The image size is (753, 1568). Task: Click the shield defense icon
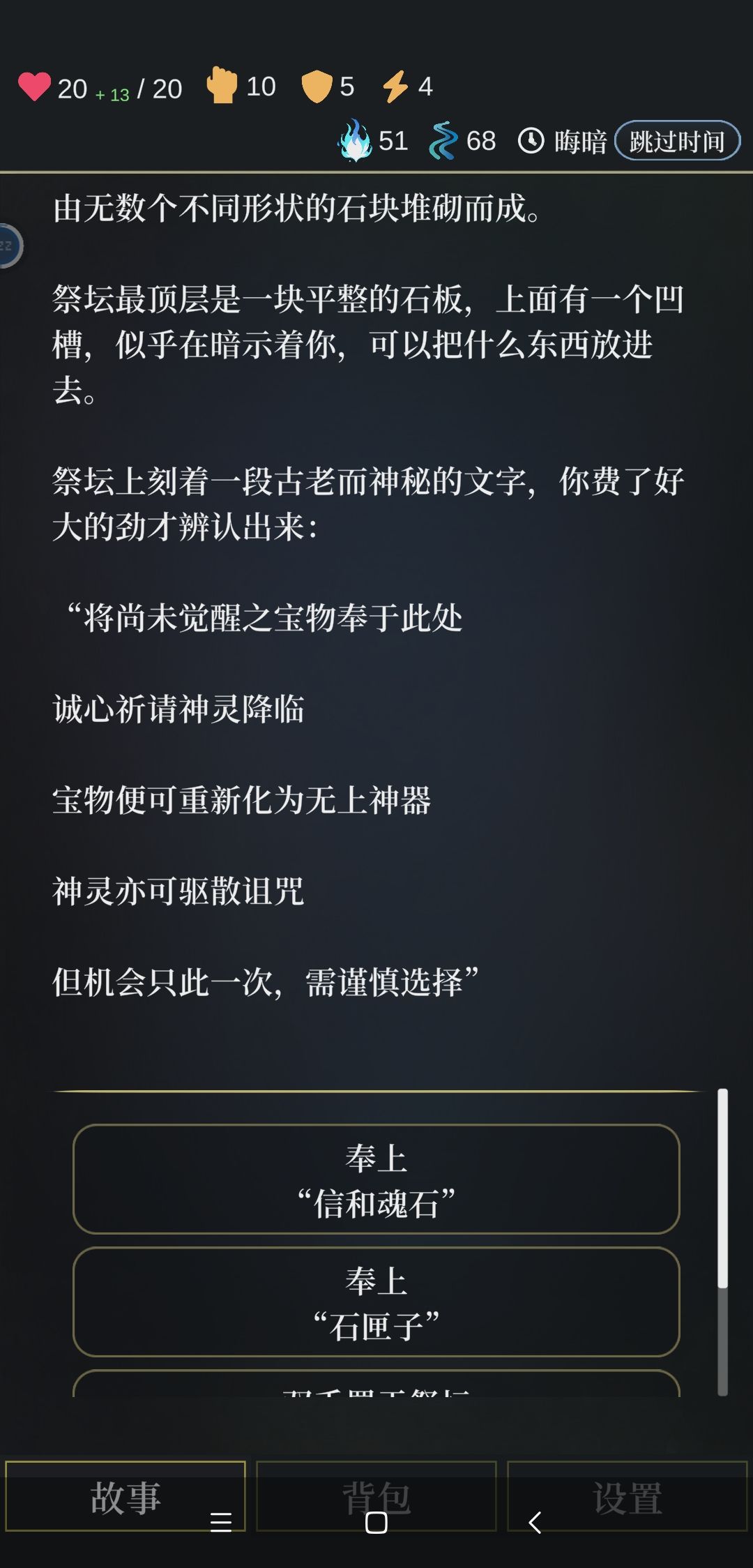point(316,86)
